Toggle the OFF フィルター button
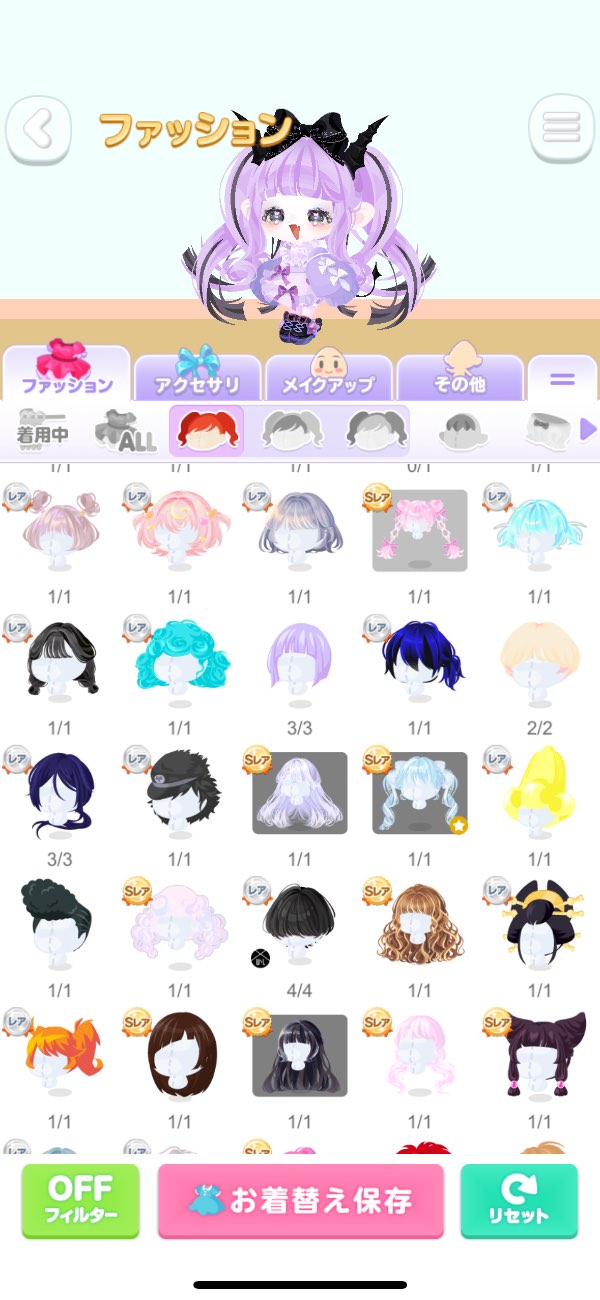 click(x=81, y=1200)
